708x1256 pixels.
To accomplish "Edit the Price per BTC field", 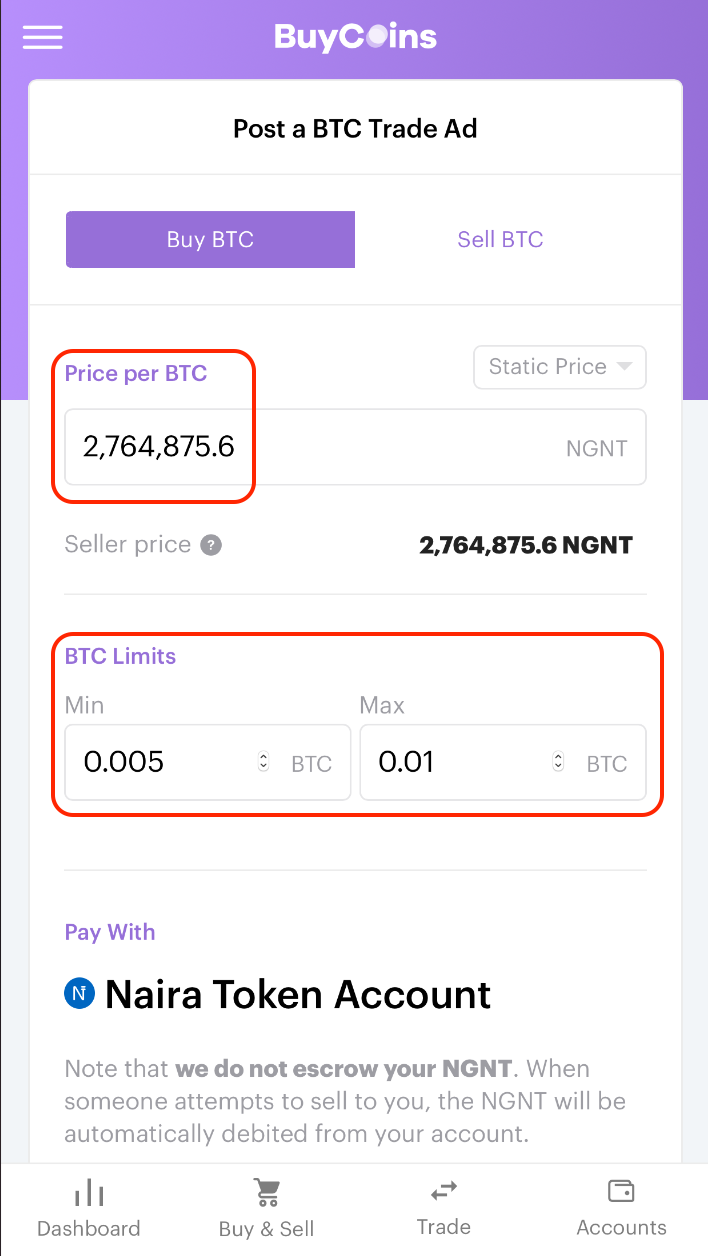I will pos(355,447).
